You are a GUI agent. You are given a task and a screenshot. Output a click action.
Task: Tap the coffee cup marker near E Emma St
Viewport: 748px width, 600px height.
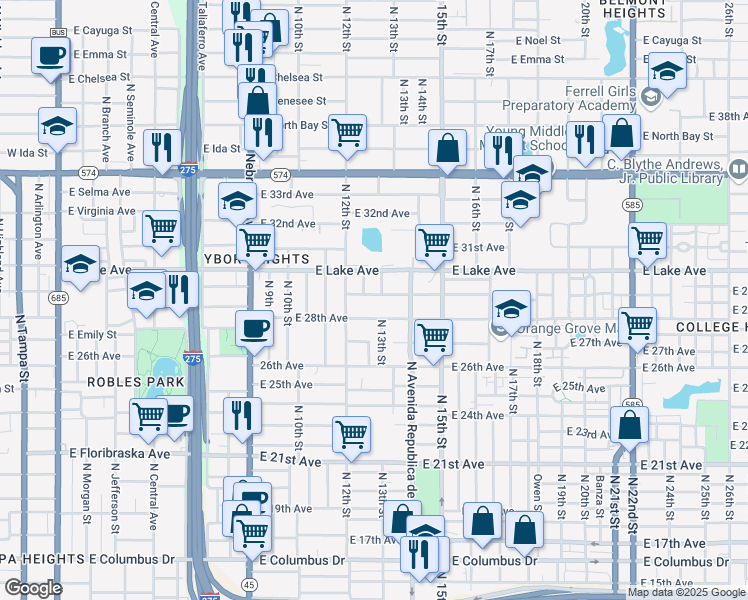click(51, 55)
